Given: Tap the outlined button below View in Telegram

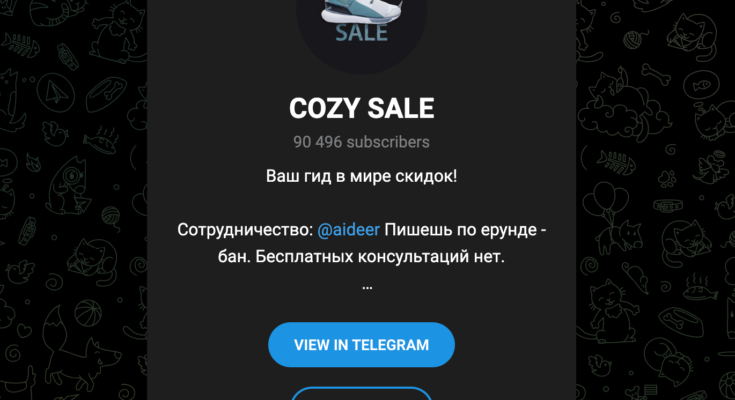Looking at the screenshot, I should pyautogui.click(x=361, y=393).
